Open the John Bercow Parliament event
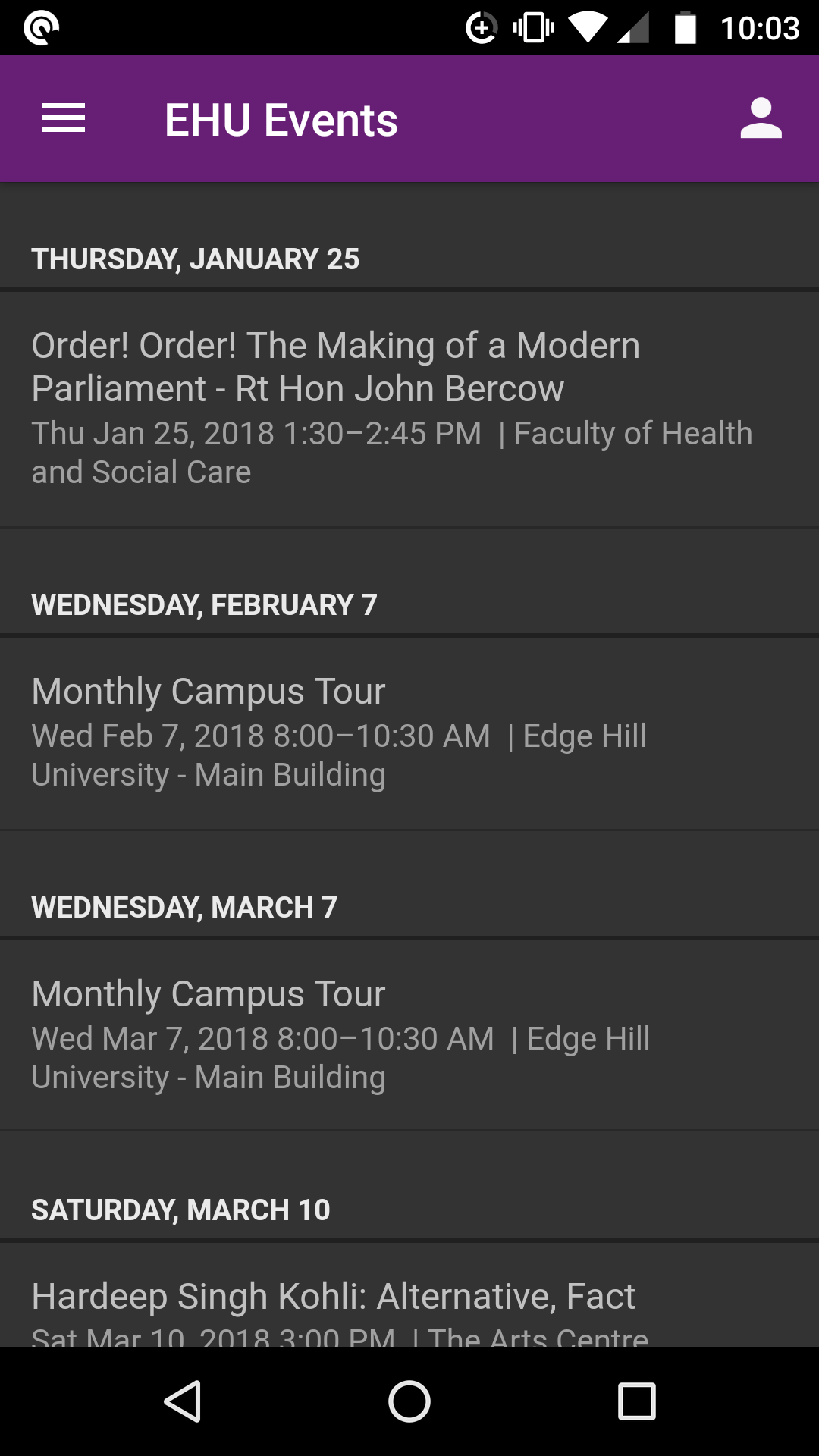 [409, 408]
